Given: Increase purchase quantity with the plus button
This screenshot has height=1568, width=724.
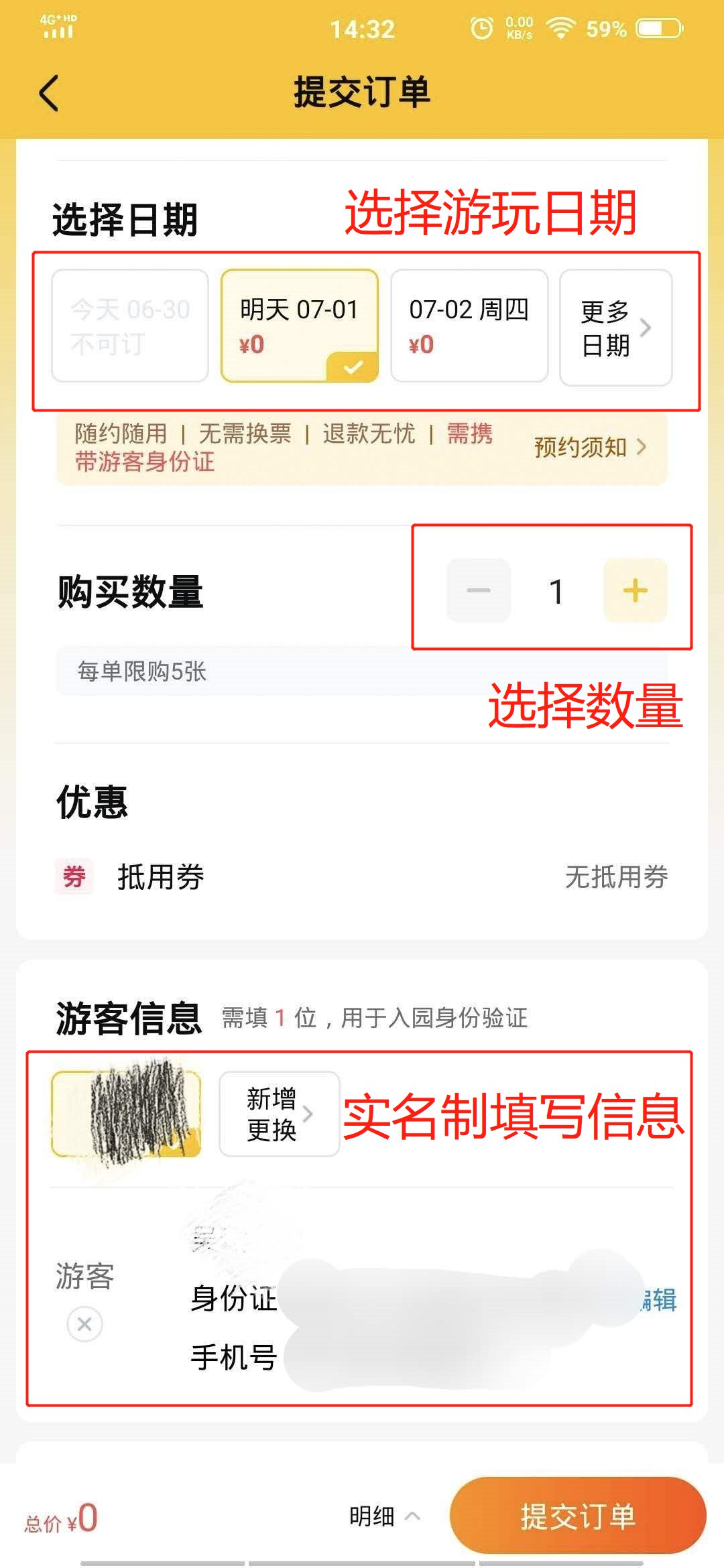Looking at the screenshot, I should point(635,590).
